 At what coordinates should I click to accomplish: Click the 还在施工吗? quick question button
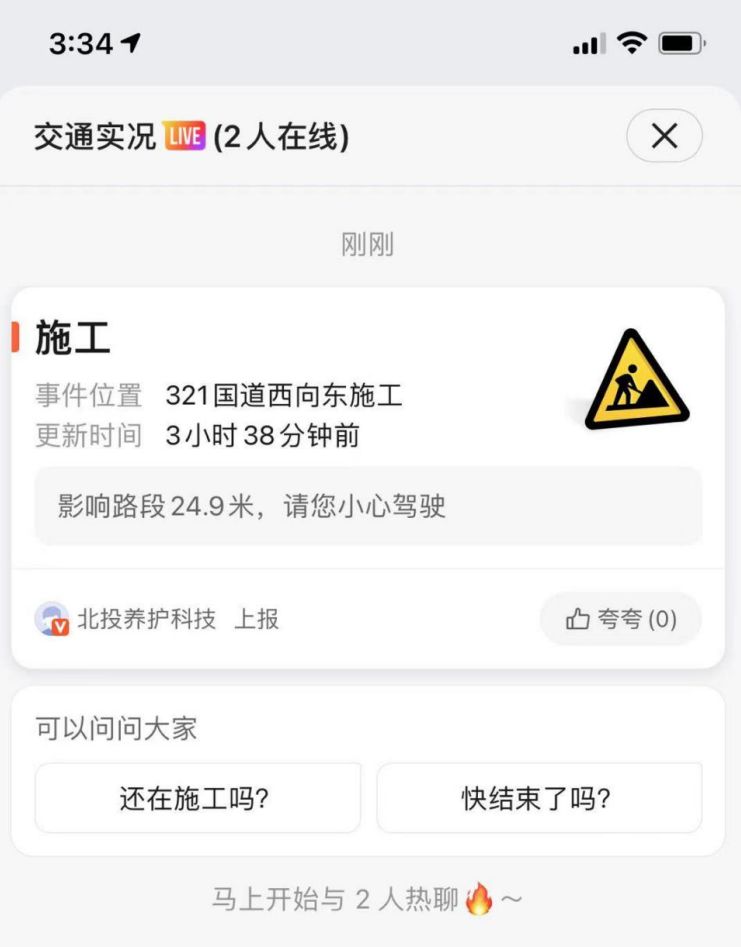[x=197, y=797]
